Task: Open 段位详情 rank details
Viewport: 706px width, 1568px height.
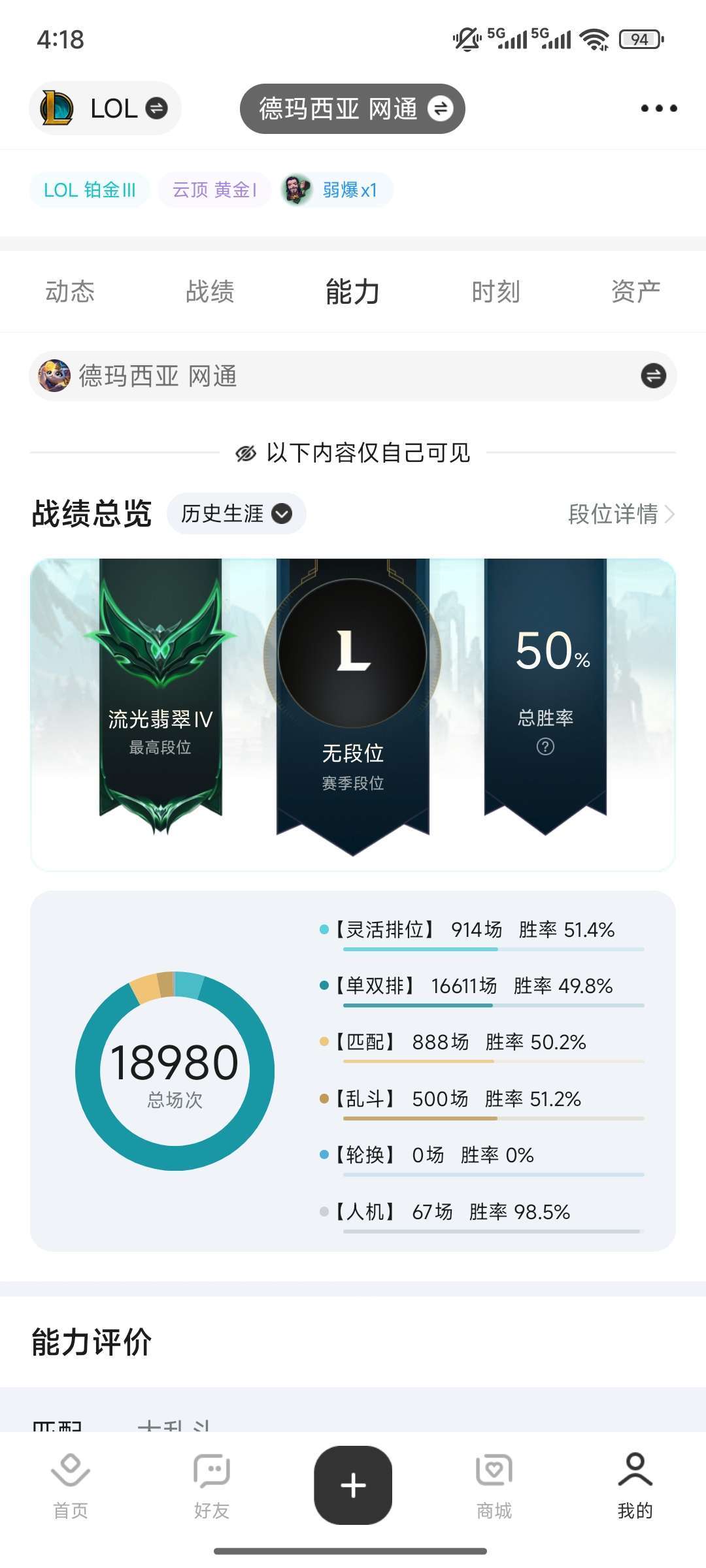Action: (621, 514)
